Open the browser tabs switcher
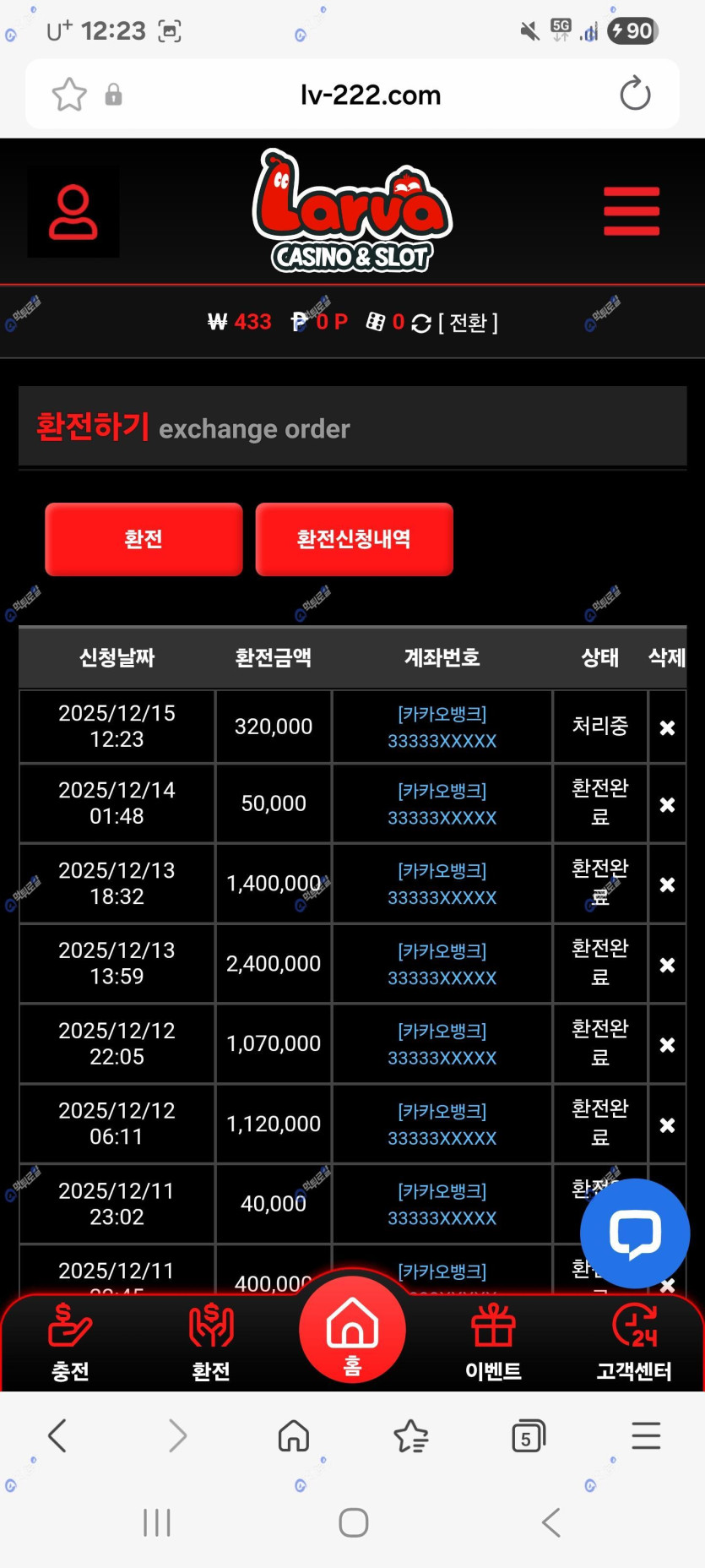Viewport: 705px width, 1568px height. pos(528,1435)
